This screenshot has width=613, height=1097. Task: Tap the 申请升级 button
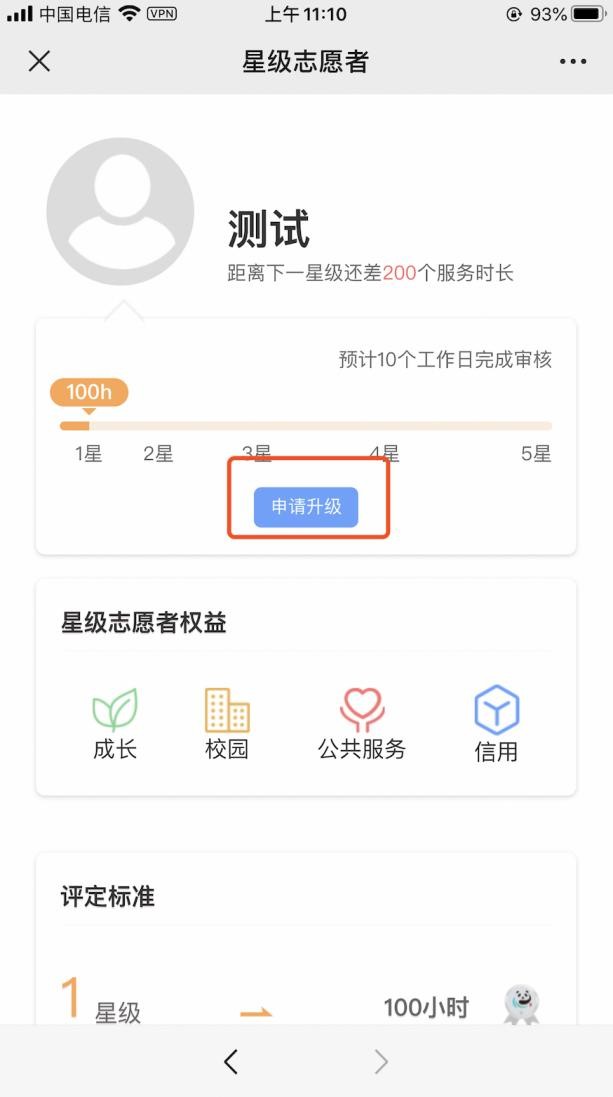pos(306,507)
